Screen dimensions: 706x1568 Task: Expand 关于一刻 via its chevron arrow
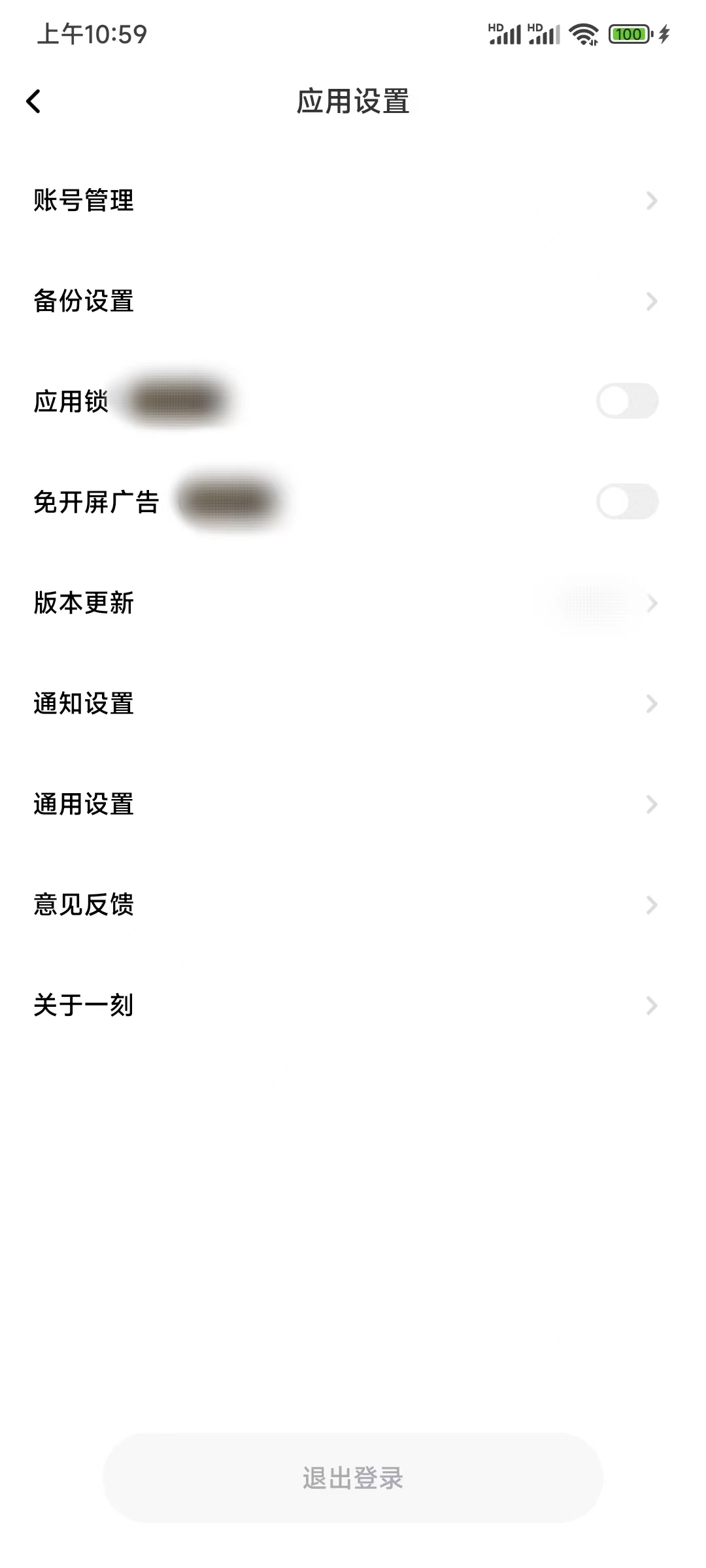point(651,1005)
